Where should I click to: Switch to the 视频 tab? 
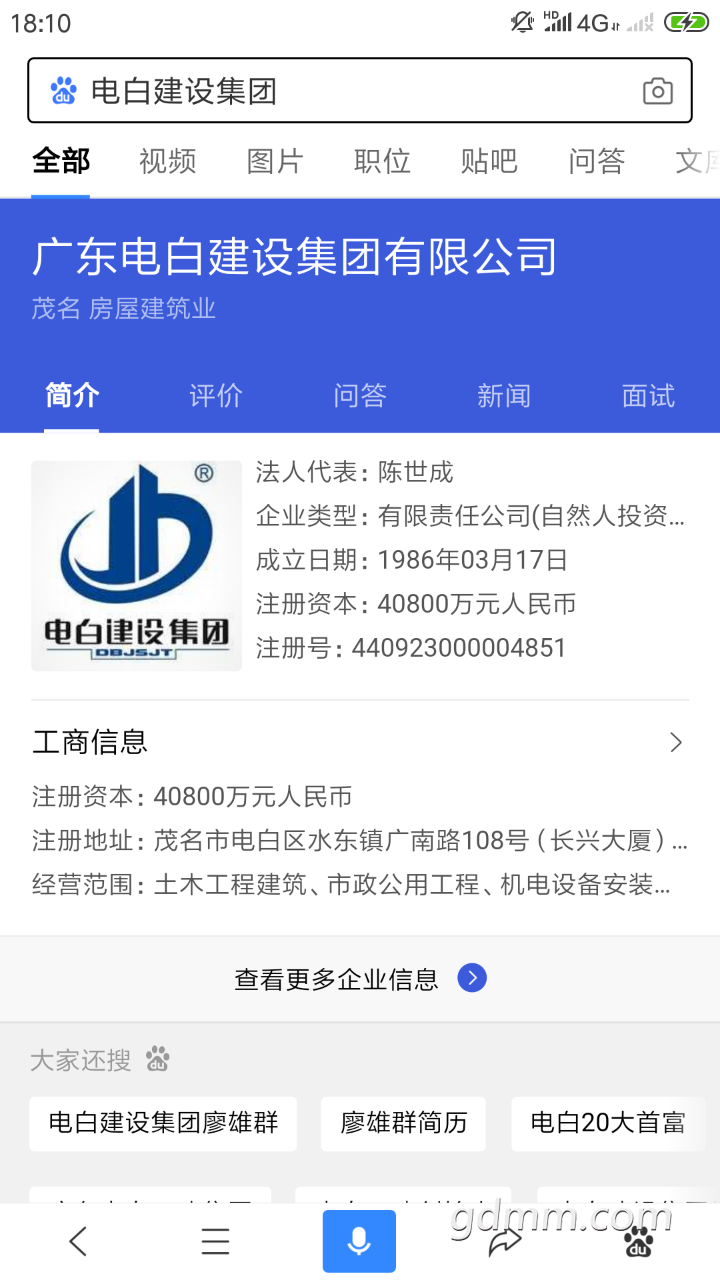168,161
